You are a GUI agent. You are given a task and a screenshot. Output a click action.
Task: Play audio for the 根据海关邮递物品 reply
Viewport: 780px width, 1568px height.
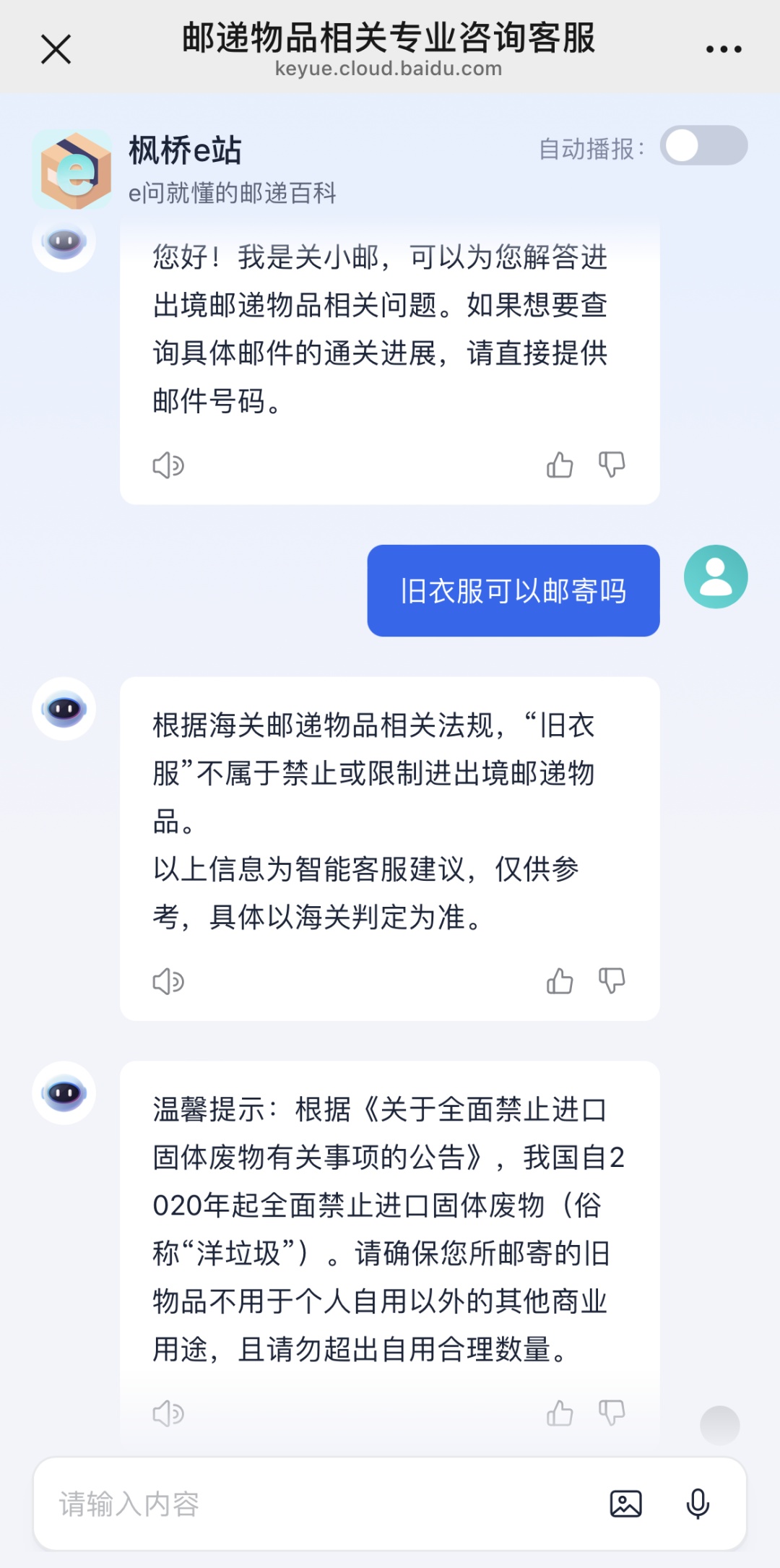tap(168, 981)
